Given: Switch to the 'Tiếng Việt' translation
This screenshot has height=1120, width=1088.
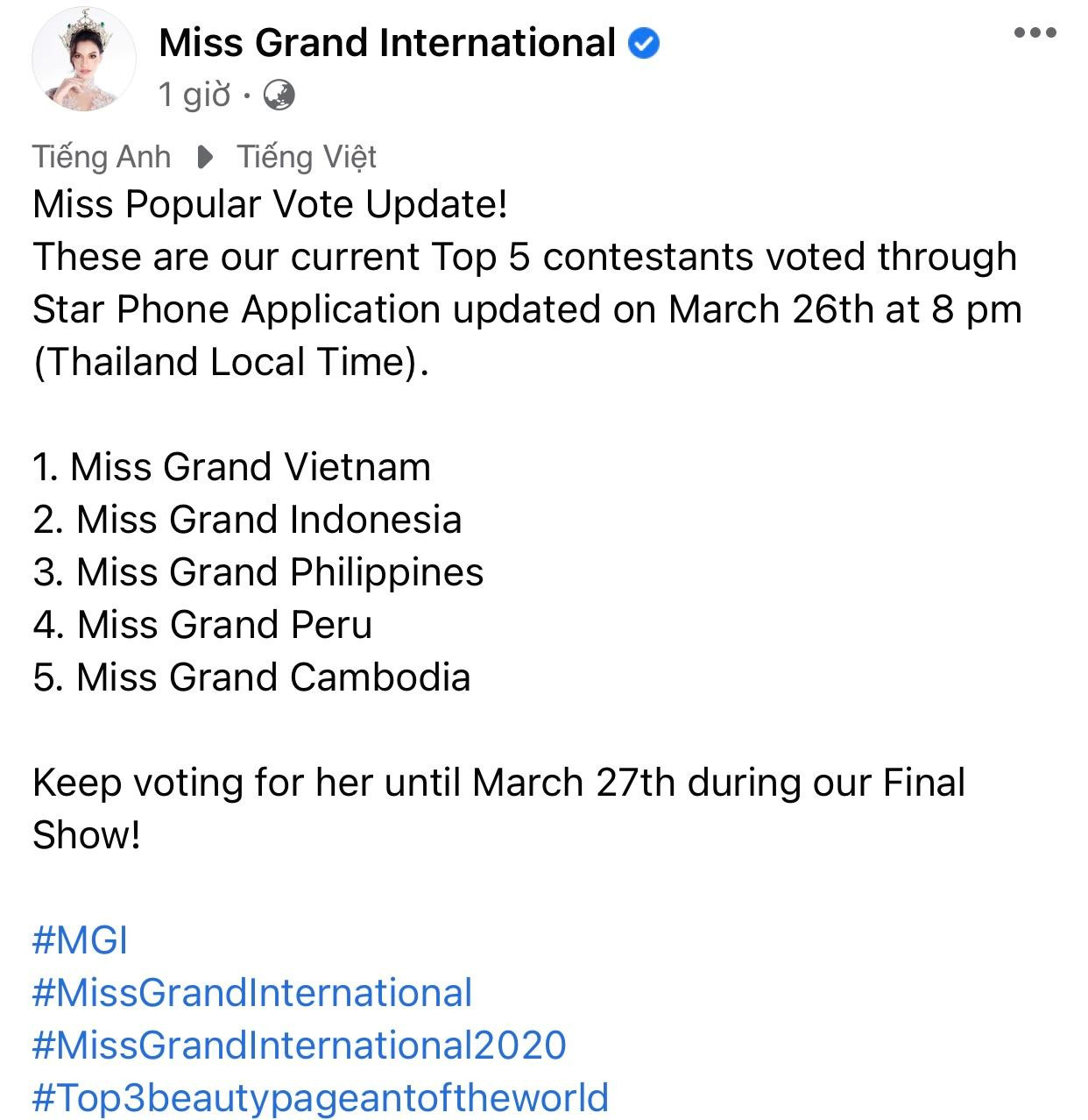Looking at the screenshot, I should tap(307, 156).
